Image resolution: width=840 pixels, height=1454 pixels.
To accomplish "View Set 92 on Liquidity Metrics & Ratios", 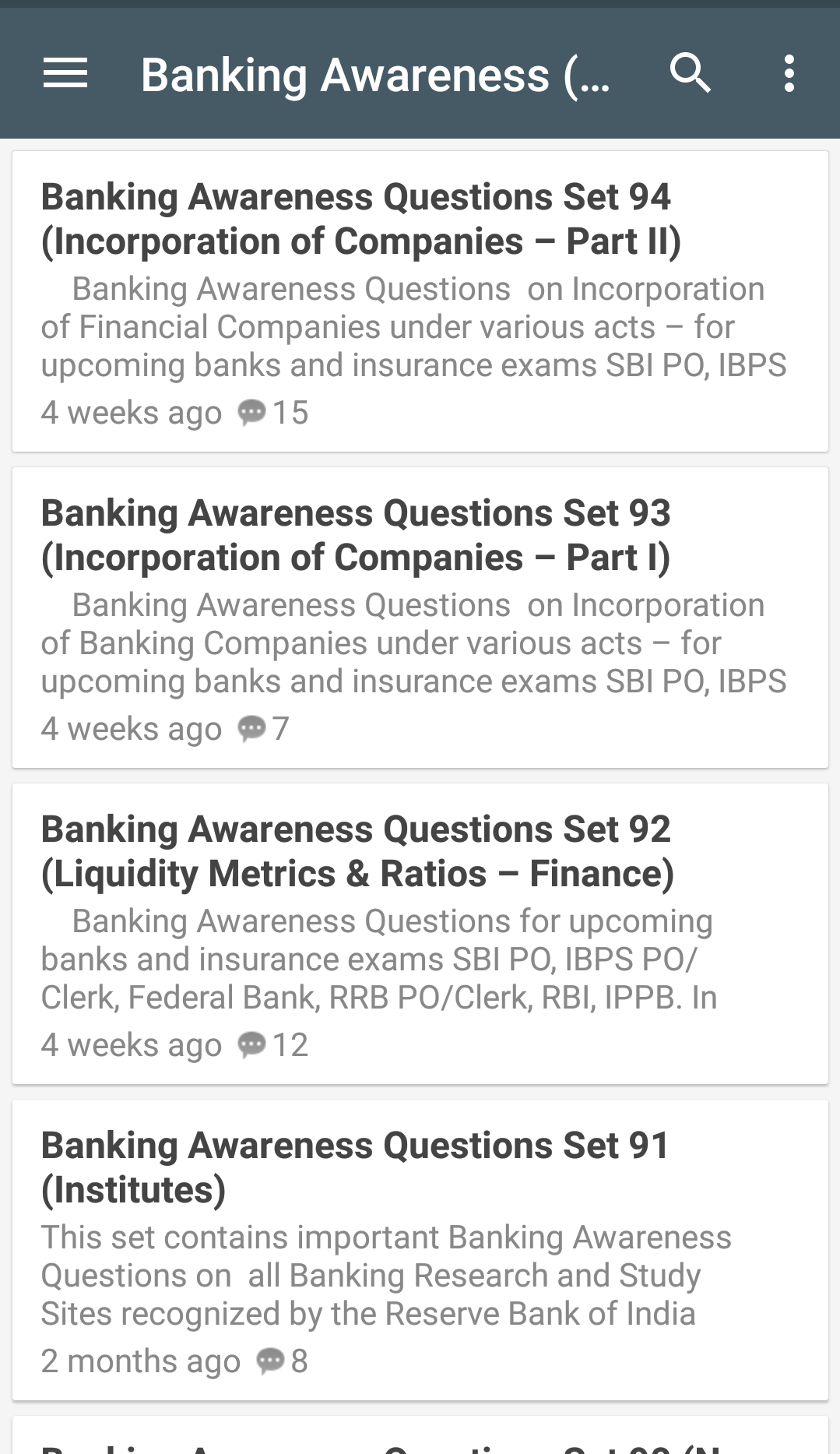I will click(357, 852).
